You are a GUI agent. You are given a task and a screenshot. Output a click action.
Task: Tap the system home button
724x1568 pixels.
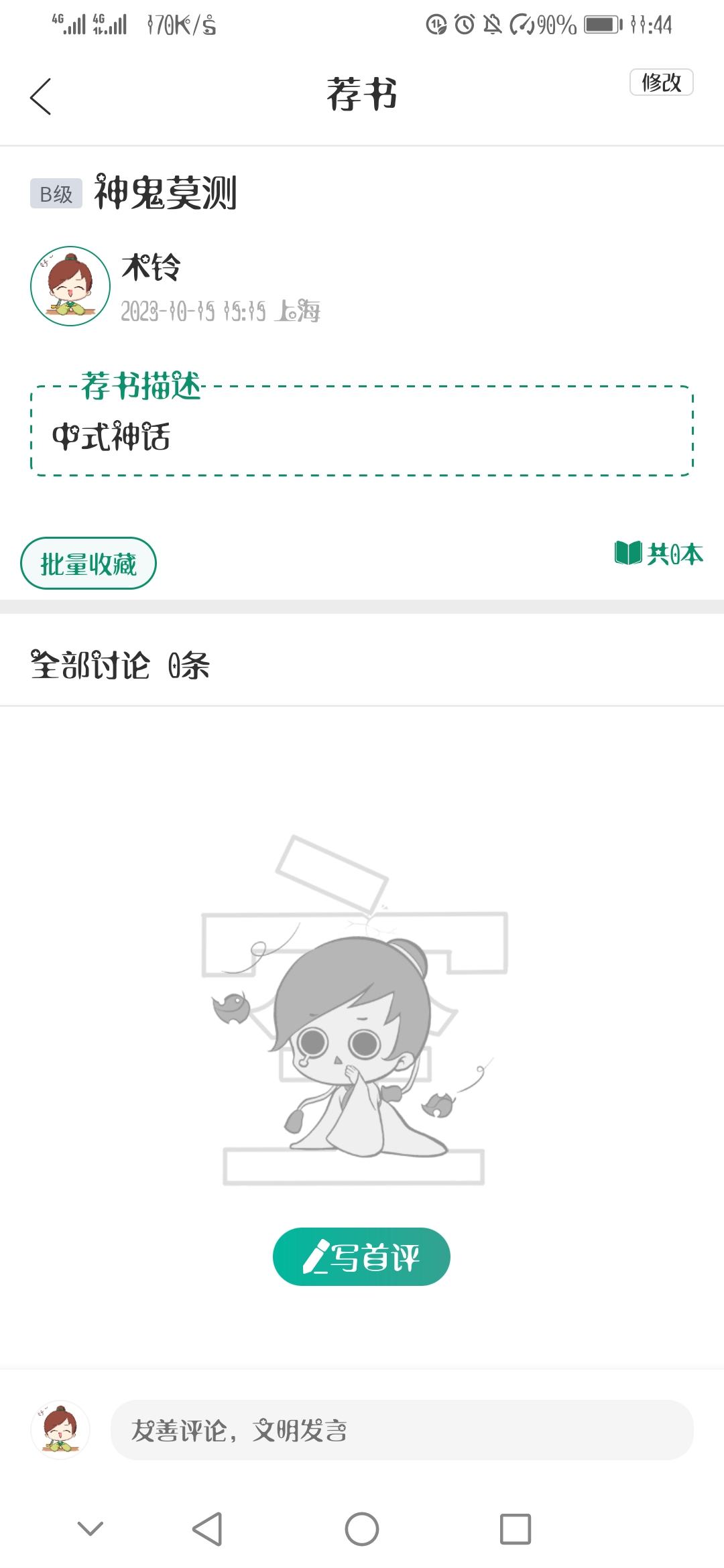click(x=361, y=1529)
